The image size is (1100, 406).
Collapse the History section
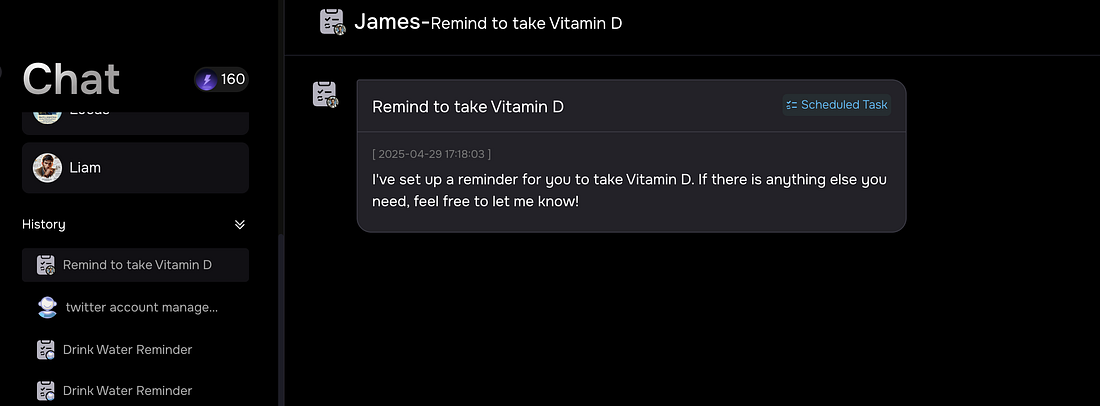pos(239,225)
